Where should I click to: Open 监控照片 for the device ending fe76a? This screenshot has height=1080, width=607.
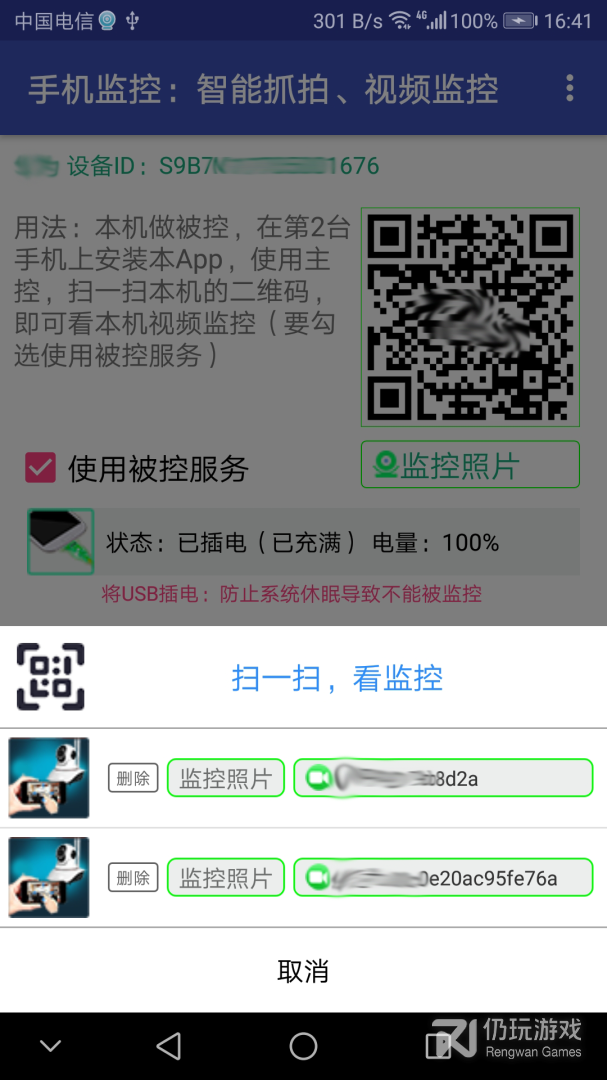point(225,878)
